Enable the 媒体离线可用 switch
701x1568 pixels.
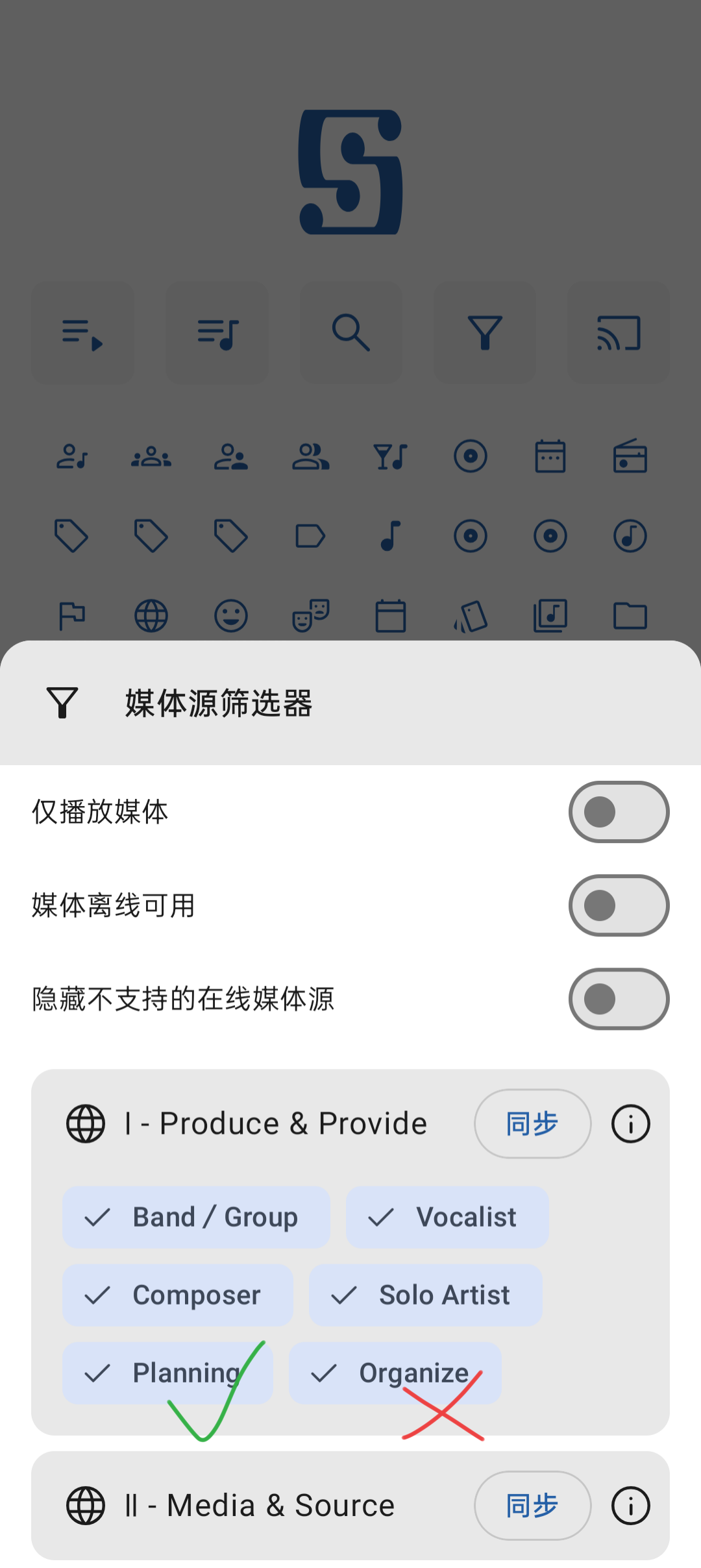tap(619, 905)
